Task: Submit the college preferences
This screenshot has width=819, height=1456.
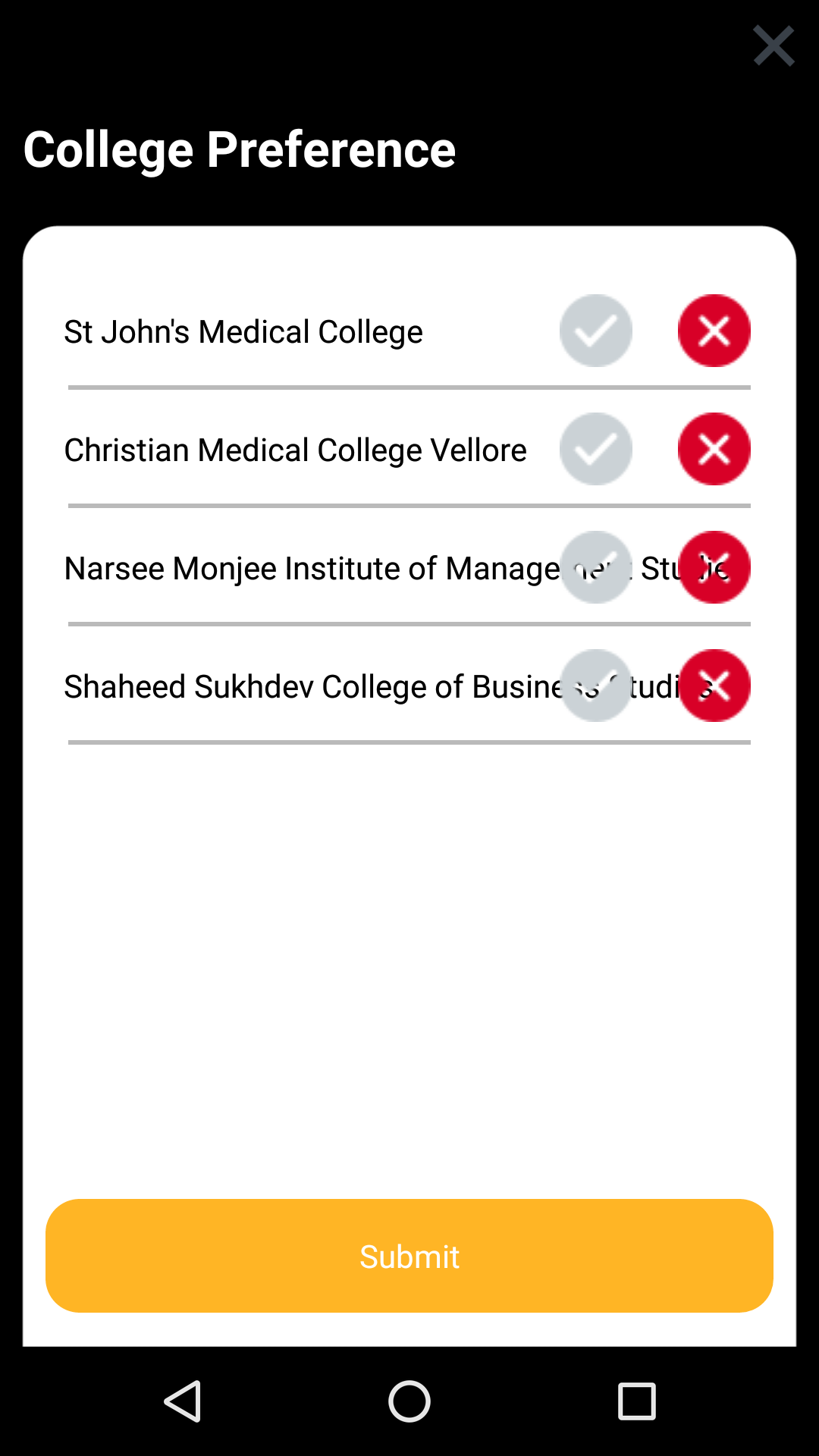Action: tap(409, 1256)
